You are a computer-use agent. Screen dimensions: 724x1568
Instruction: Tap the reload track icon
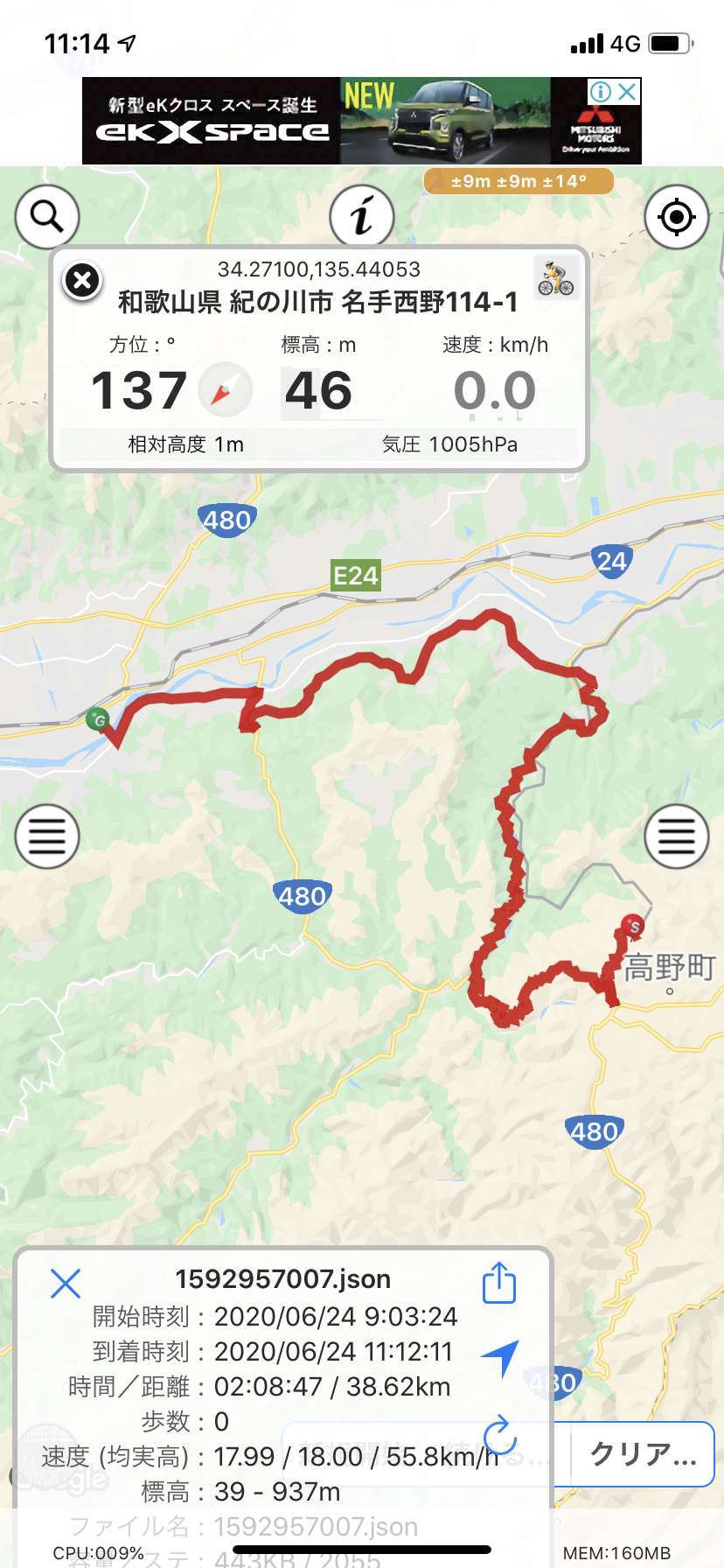pyautogui.click(x=500, y=1435)
